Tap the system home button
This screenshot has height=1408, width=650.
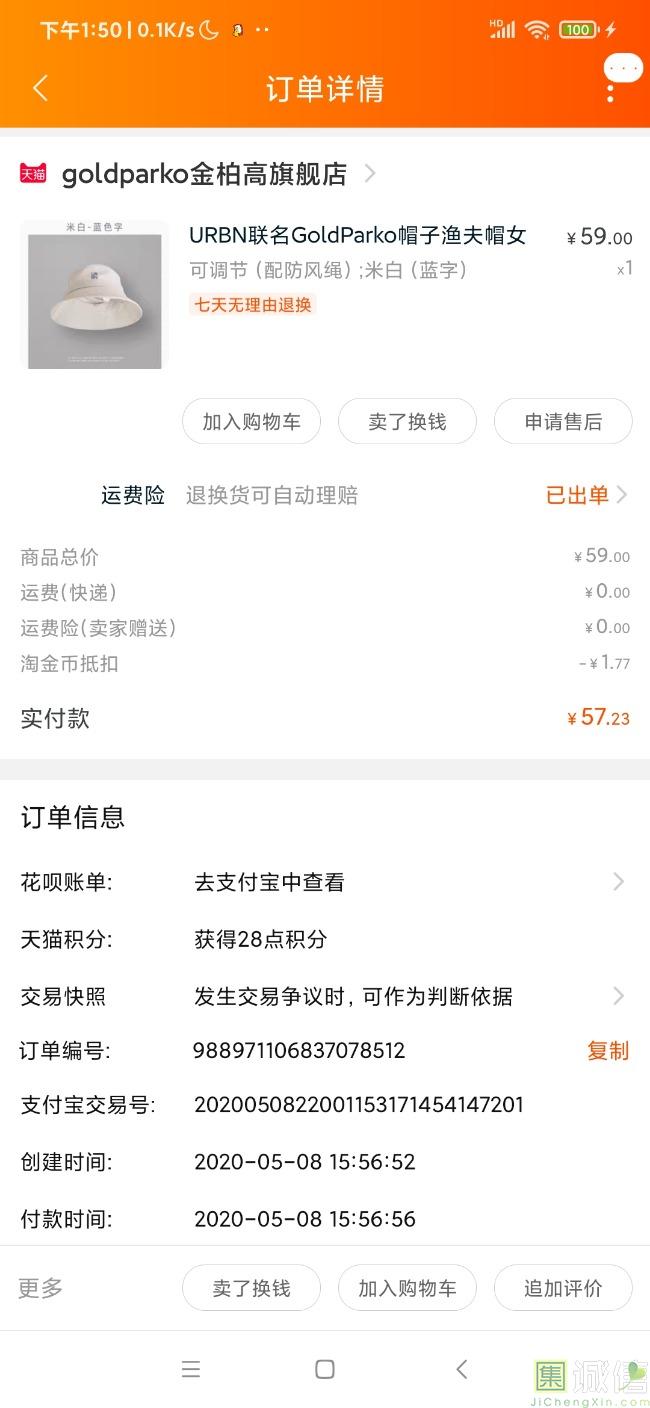coord(325,1369)
